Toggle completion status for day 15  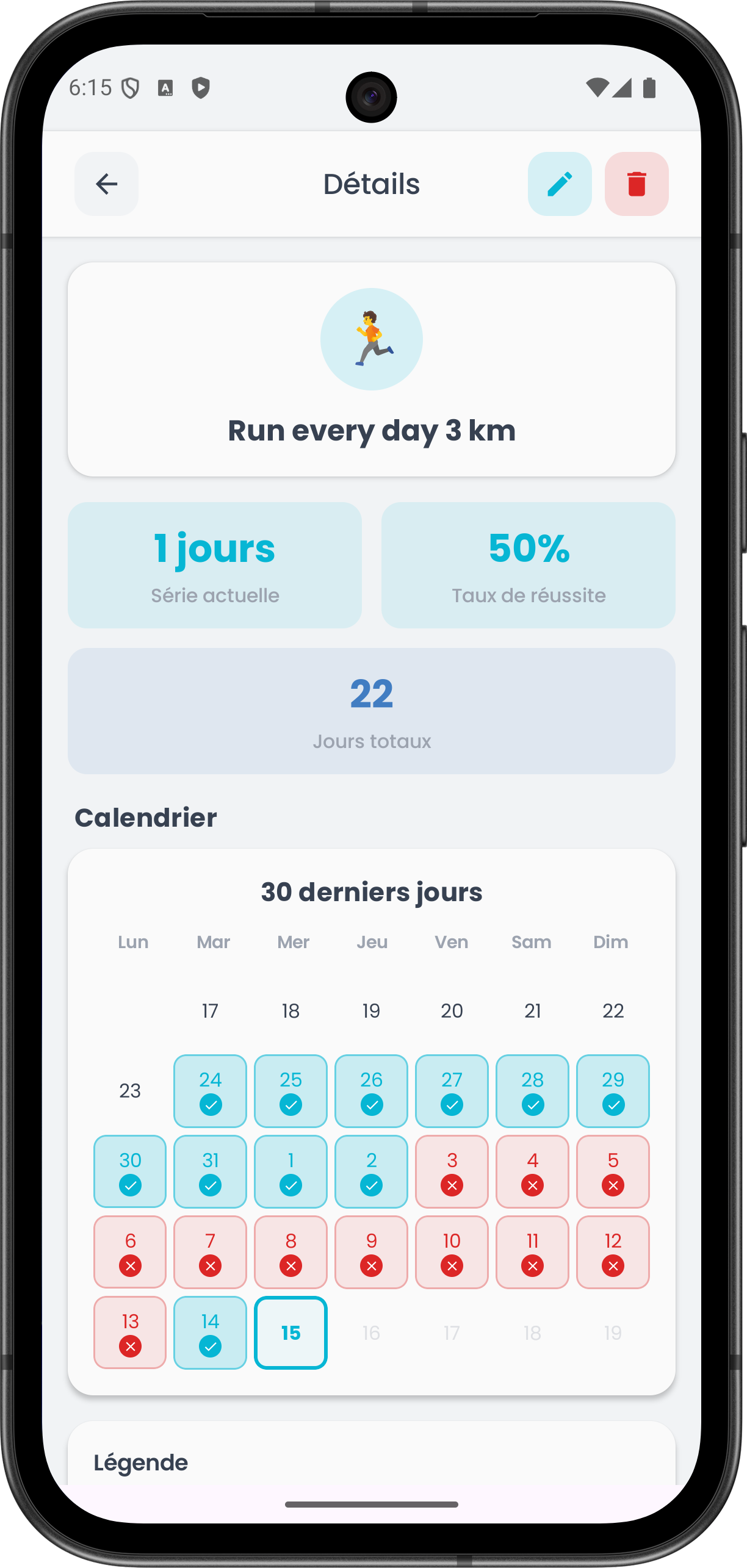point(290,1332)
